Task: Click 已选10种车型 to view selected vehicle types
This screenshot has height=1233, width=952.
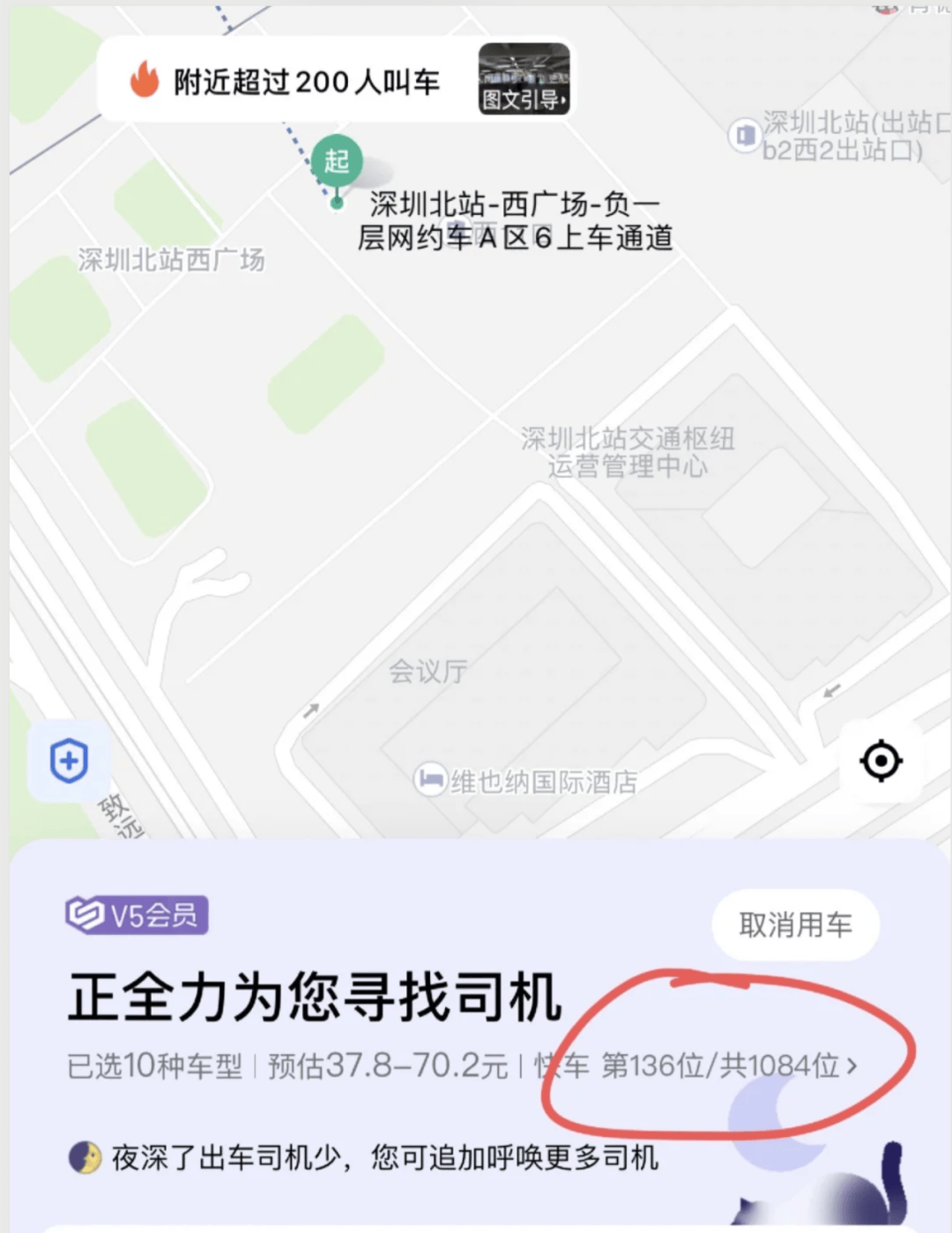Action: tap(154, 1065)
